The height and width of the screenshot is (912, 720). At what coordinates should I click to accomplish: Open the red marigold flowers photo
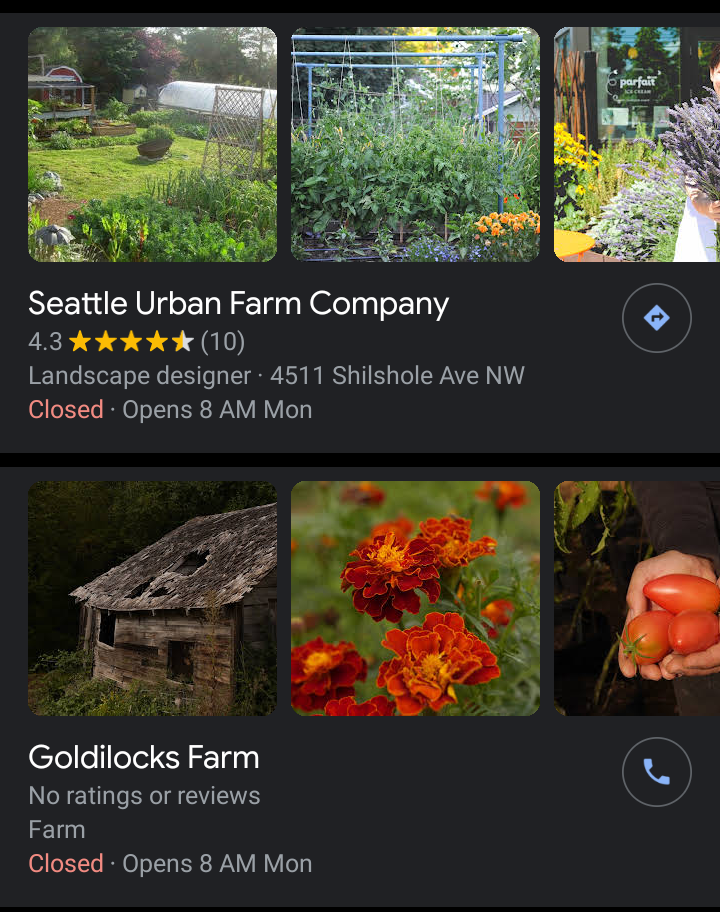pos(415,598)
